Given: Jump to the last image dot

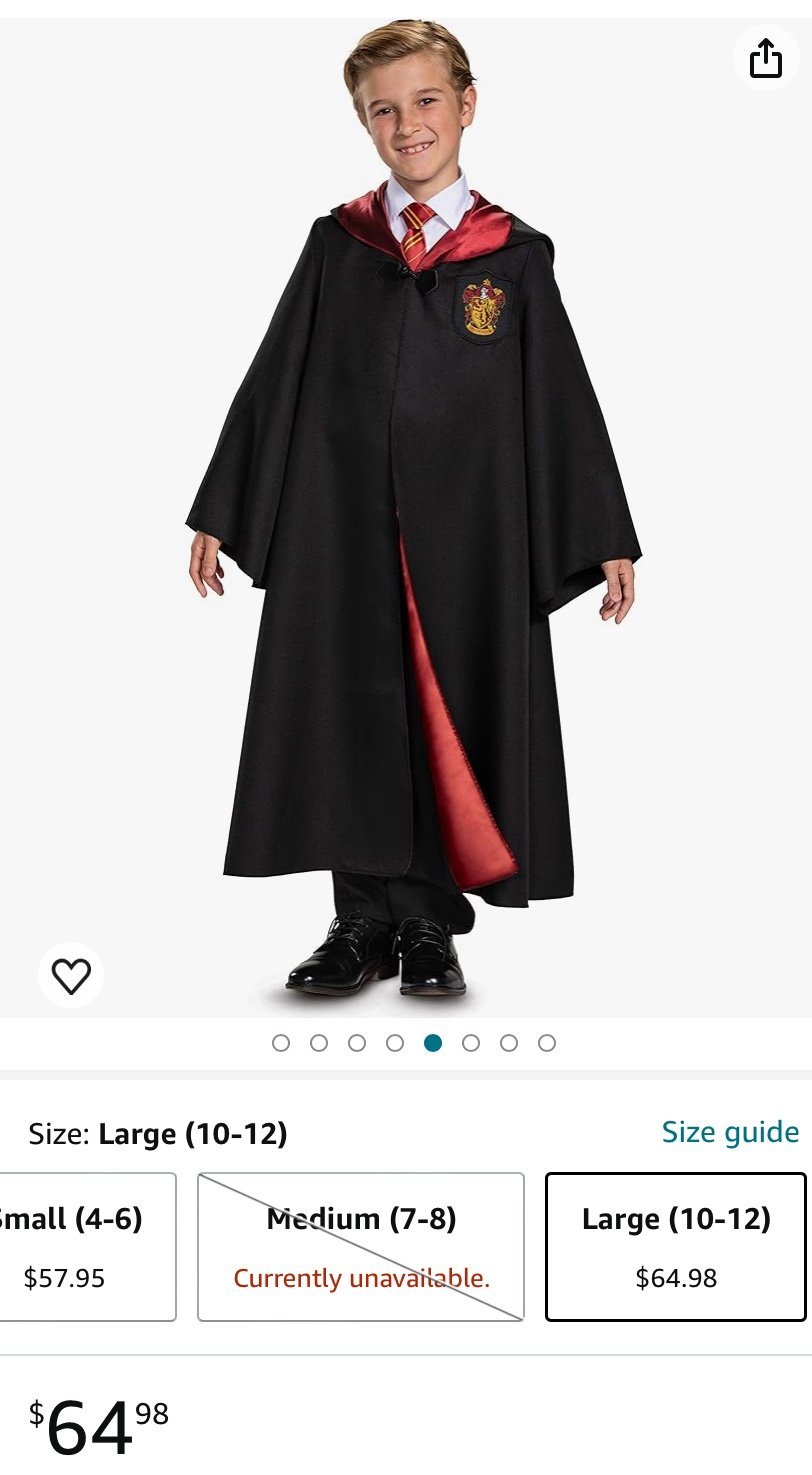Looking at the screenshot, I should coord(547,1043).
